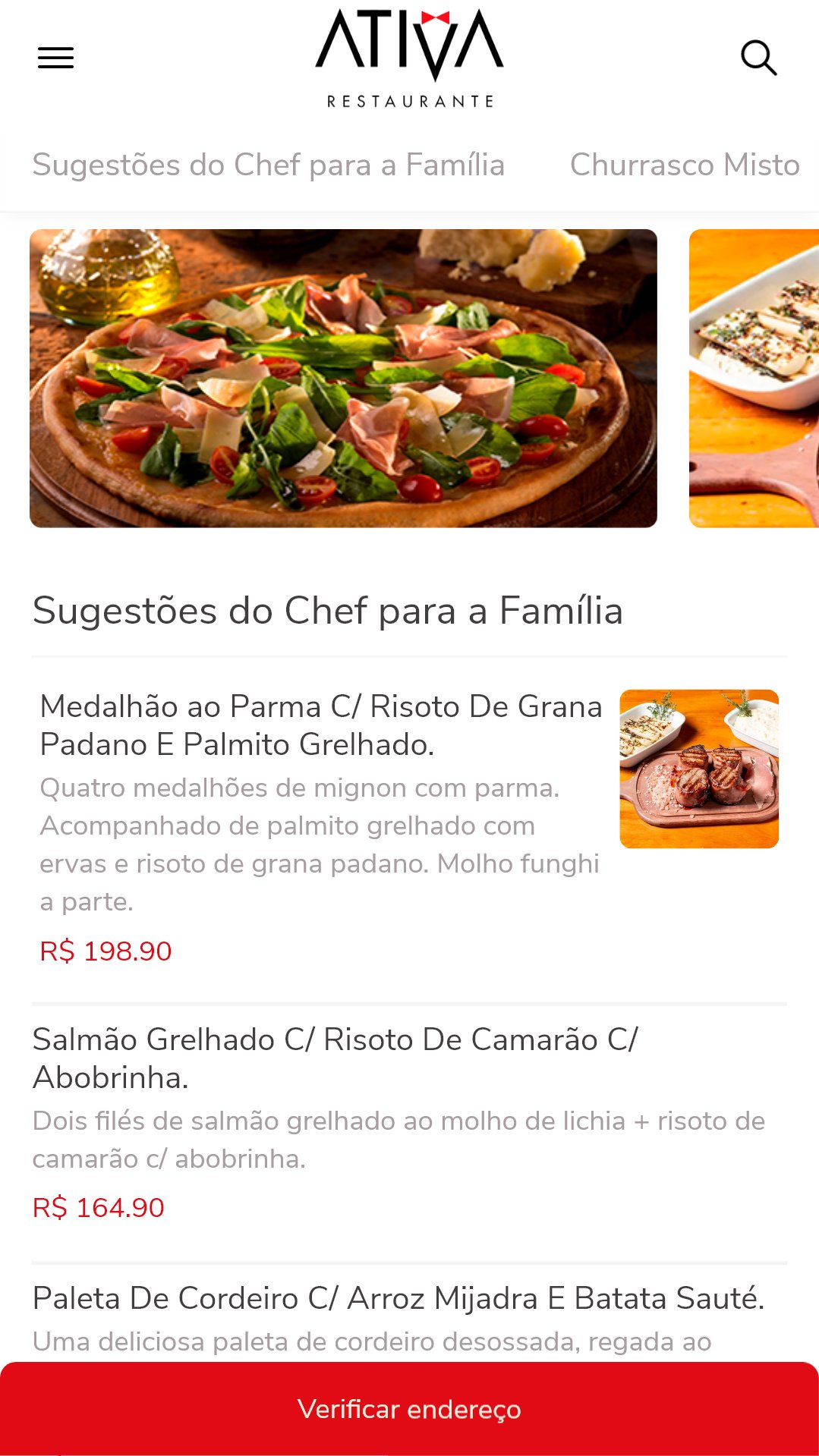The image size is (819, 1456).
Task: Switch to Sugestões do Chef para a Família tab
Action: 269,165
